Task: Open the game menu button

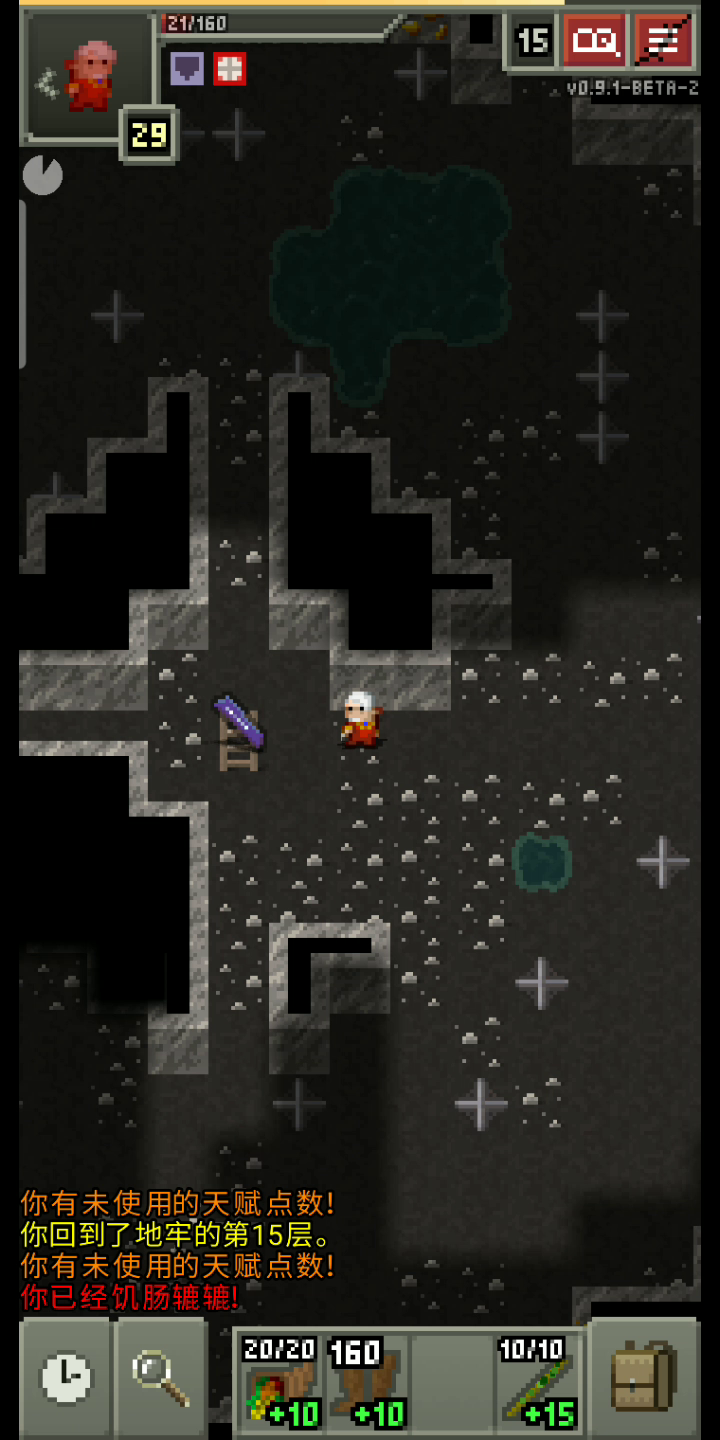Action: [x=665, y=40]
